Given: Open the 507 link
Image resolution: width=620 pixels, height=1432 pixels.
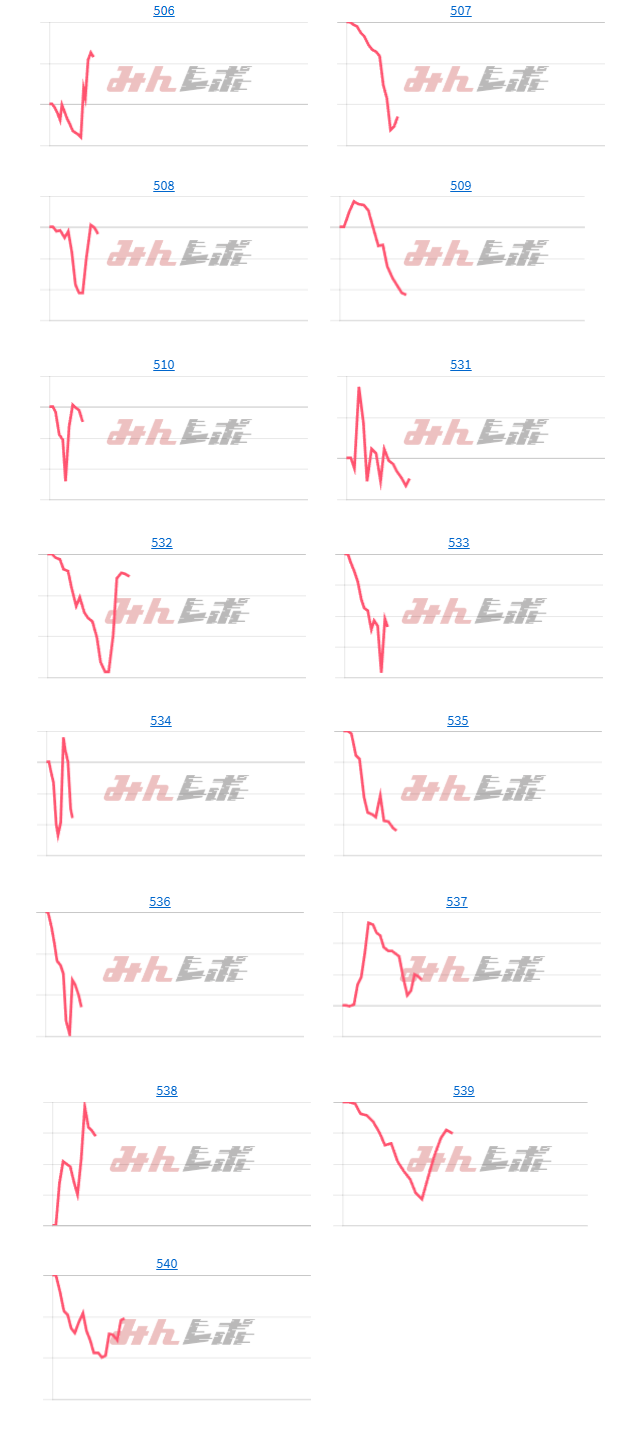Looking at the screenshot, I should pos(461,11).
